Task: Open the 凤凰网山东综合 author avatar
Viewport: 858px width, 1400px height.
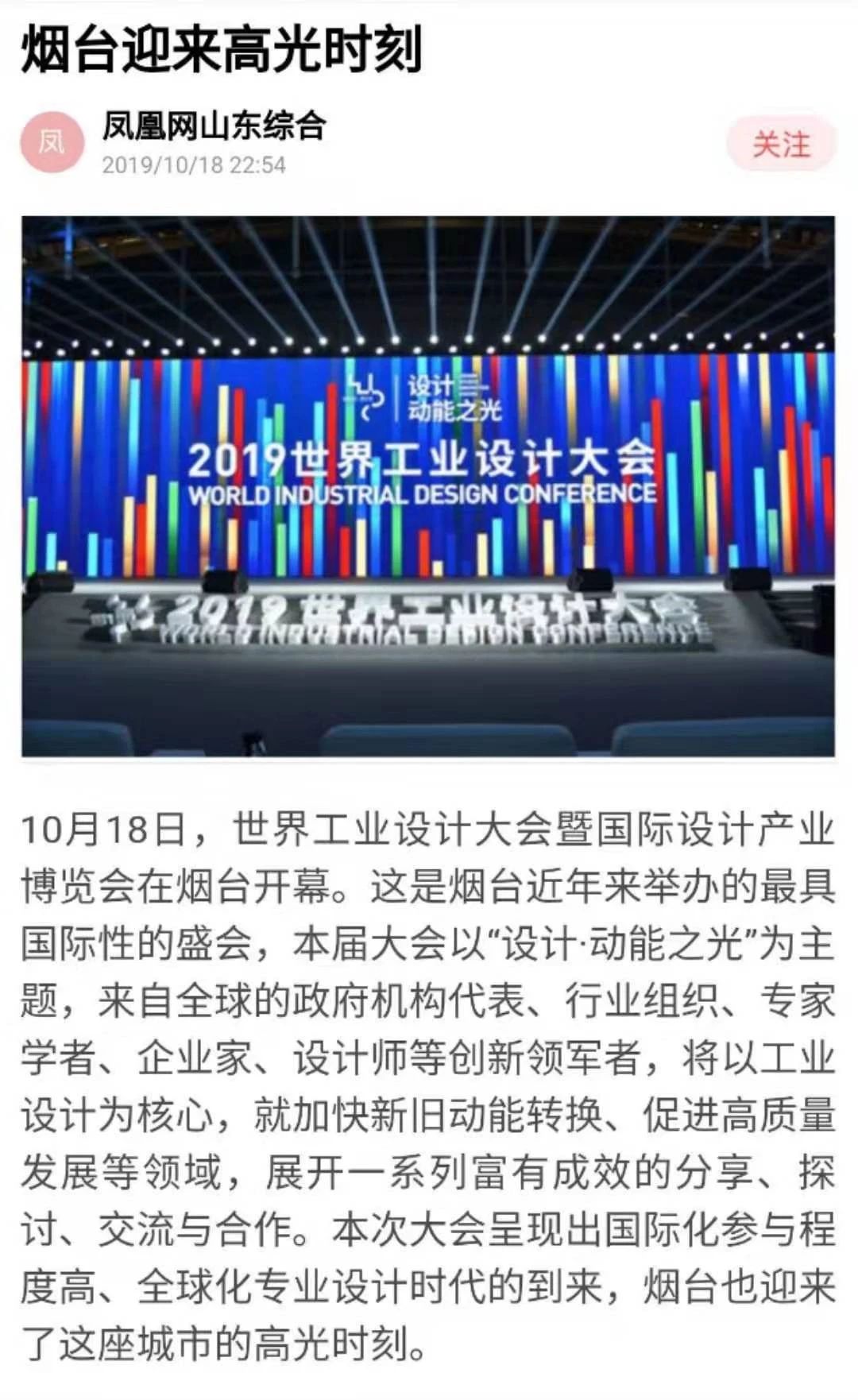Action: pyautogui.click(x=52, y=142)
